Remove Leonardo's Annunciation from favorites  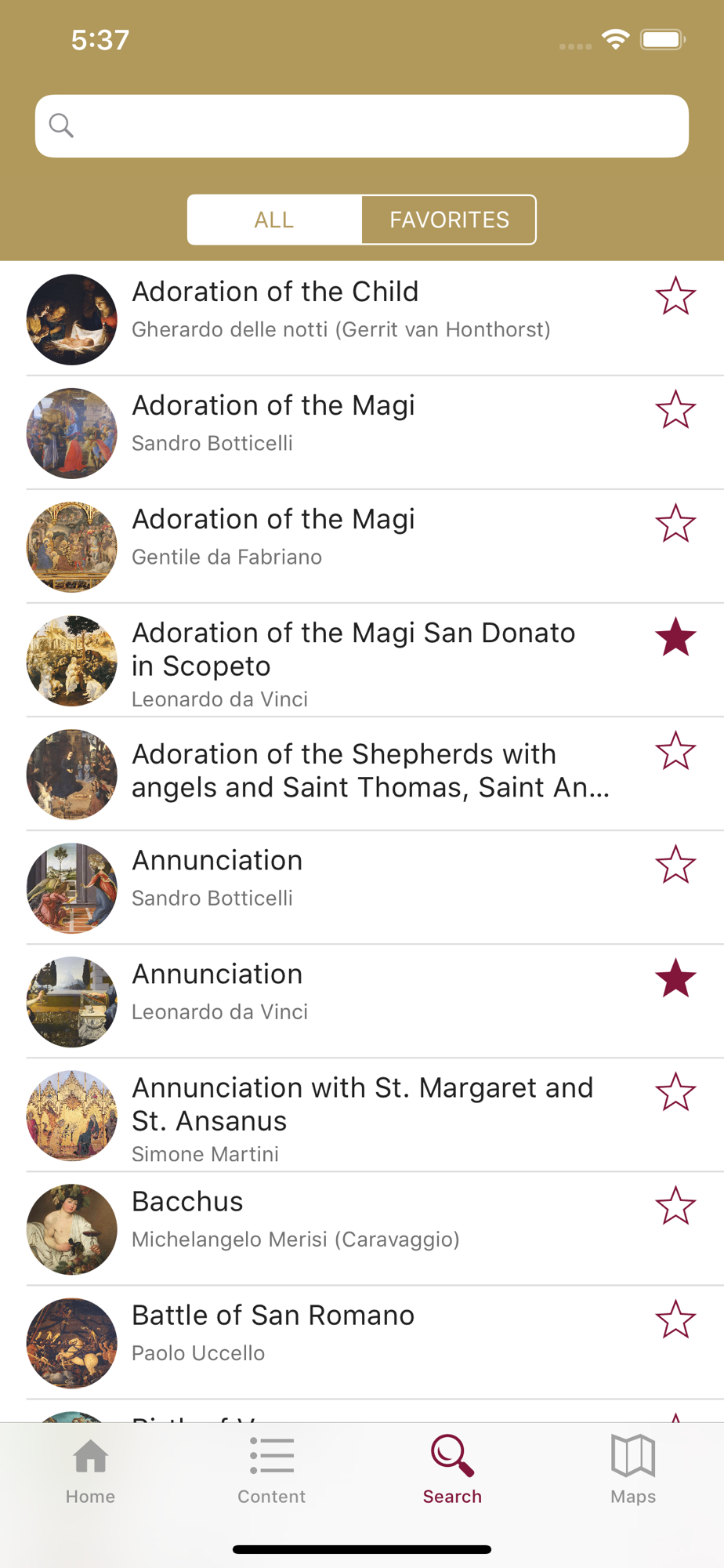675,978
